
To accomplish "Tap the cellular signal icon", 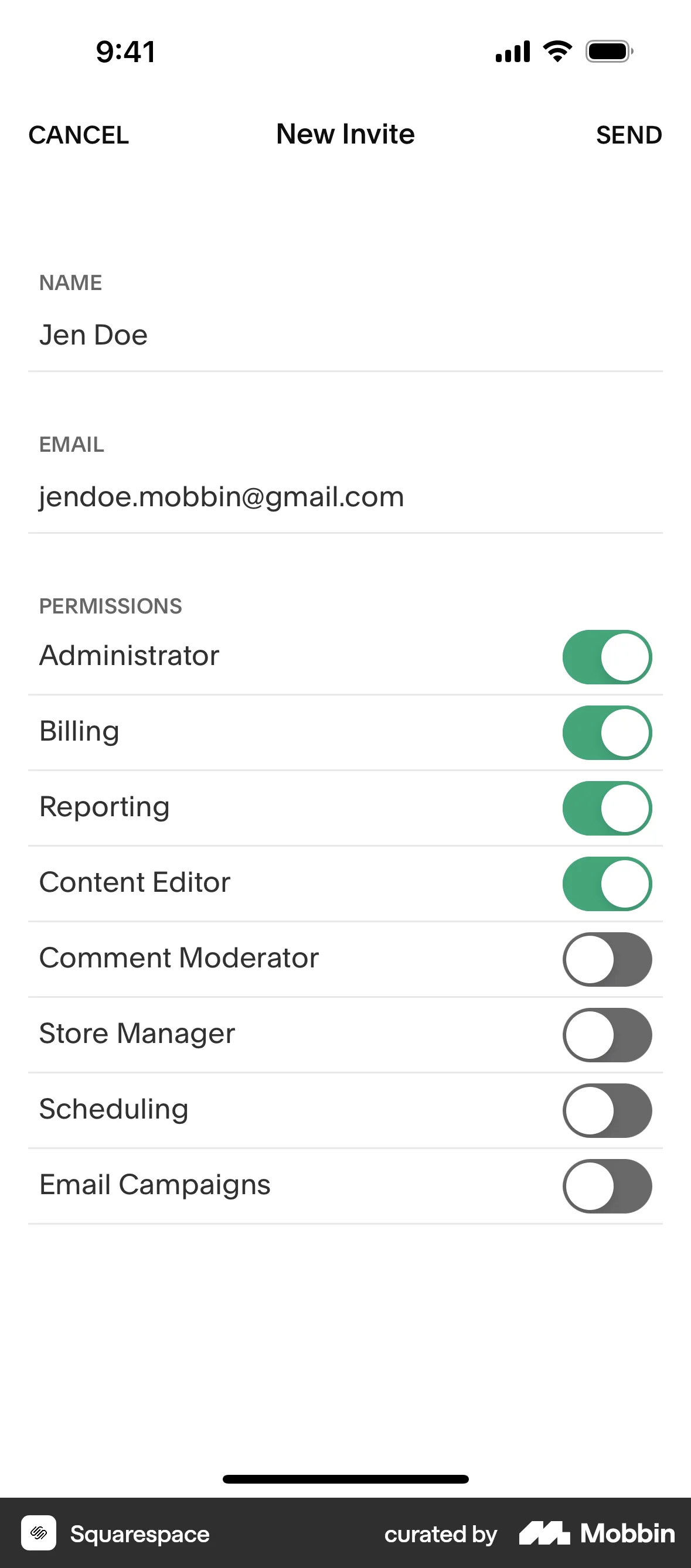I will pyautogui.click(x=512, y=51).
